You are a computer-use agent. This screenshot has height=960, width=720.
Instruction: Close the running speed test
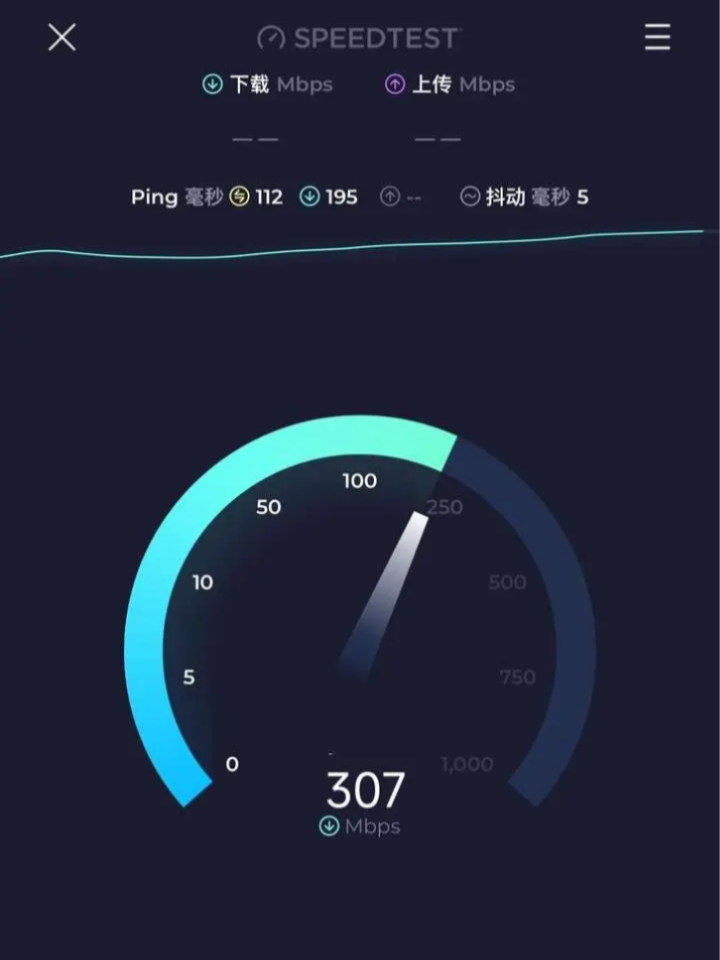62,38
